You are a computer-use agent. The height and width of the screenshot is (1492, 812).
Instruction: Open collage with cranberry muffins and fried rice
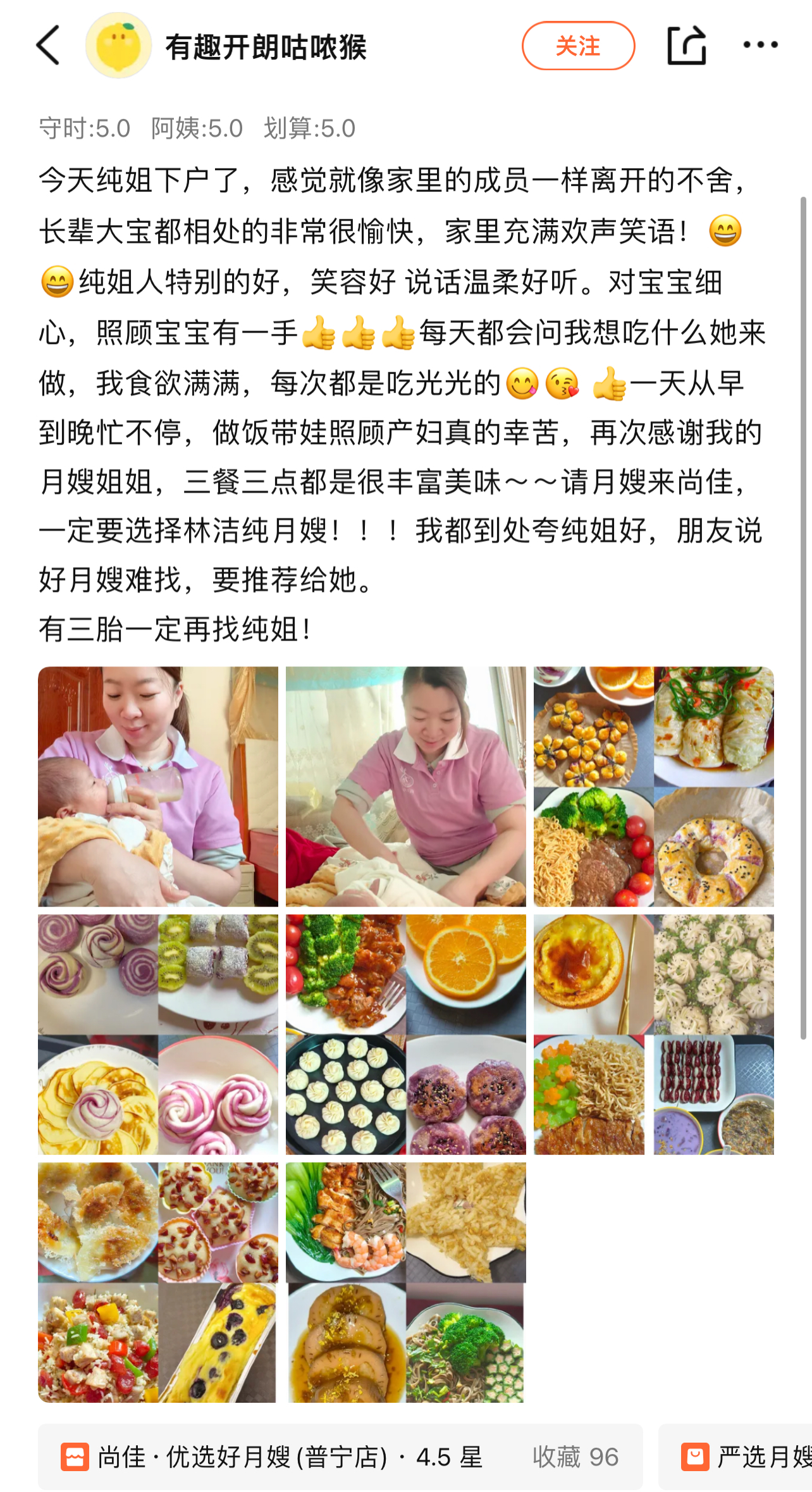(158, 1283)
